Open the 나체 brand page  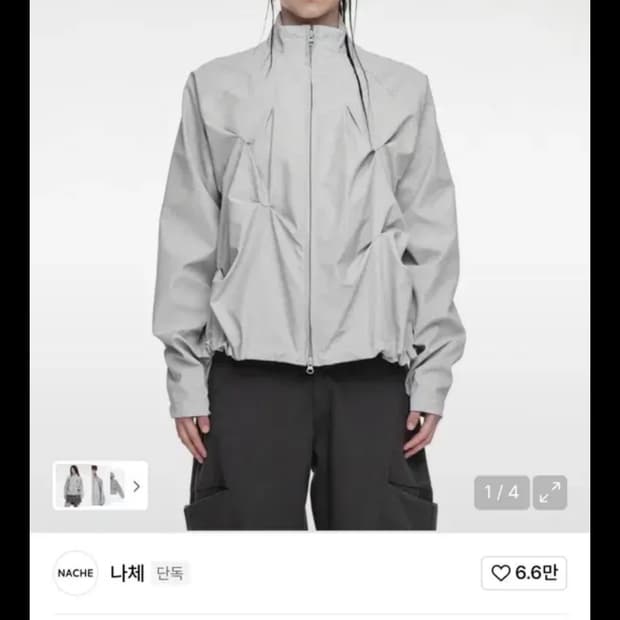click(127, 573)
